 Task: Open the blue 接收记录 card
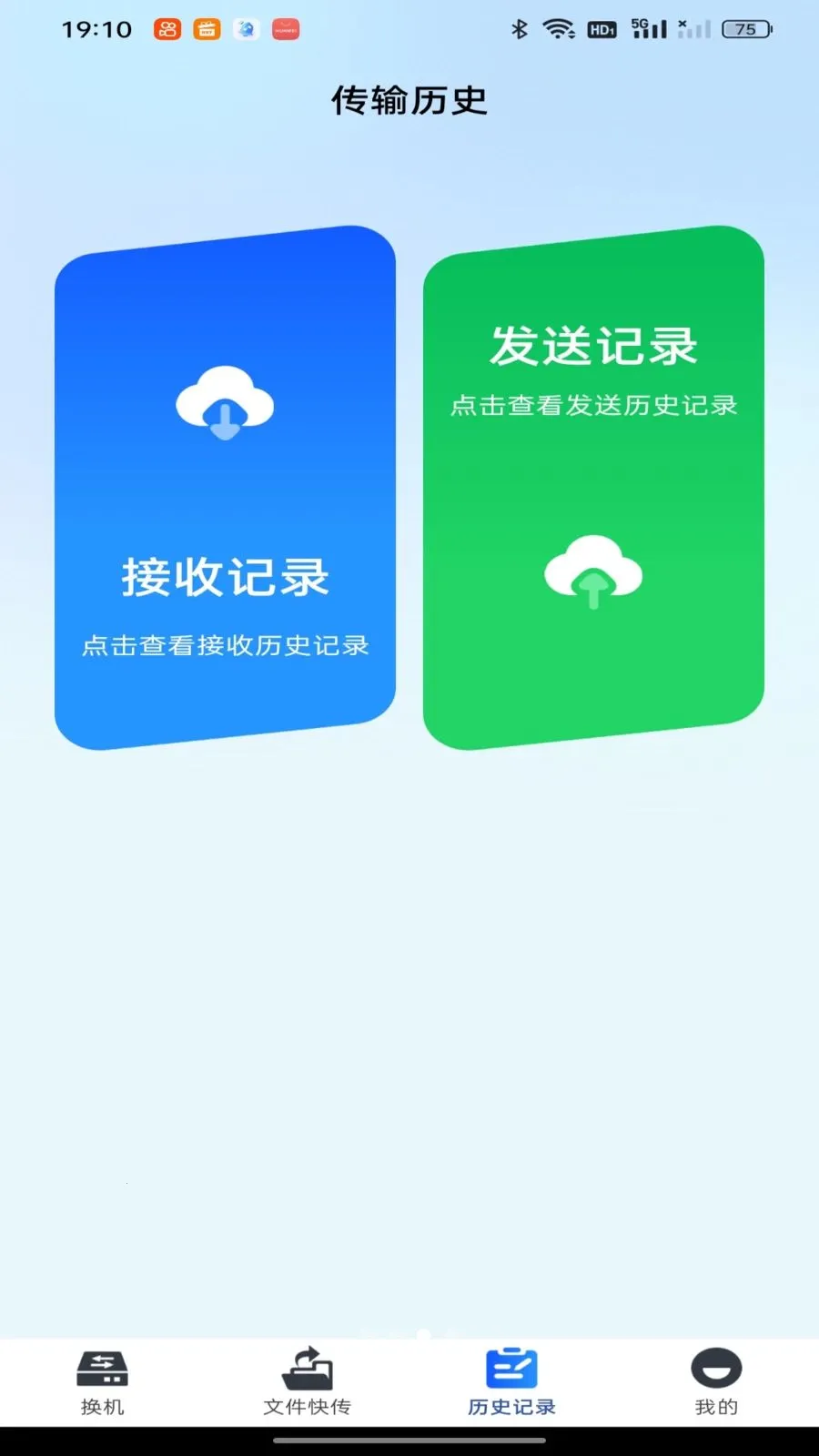(x=225, y=491)
